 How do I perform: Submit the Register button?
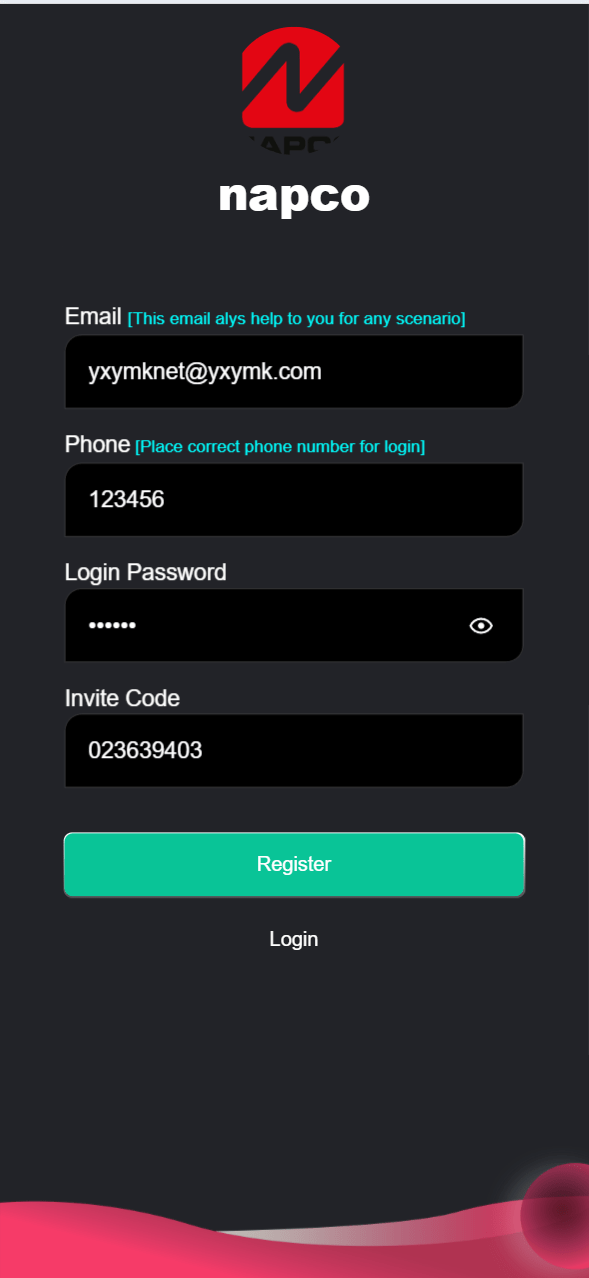pos(294,864)
